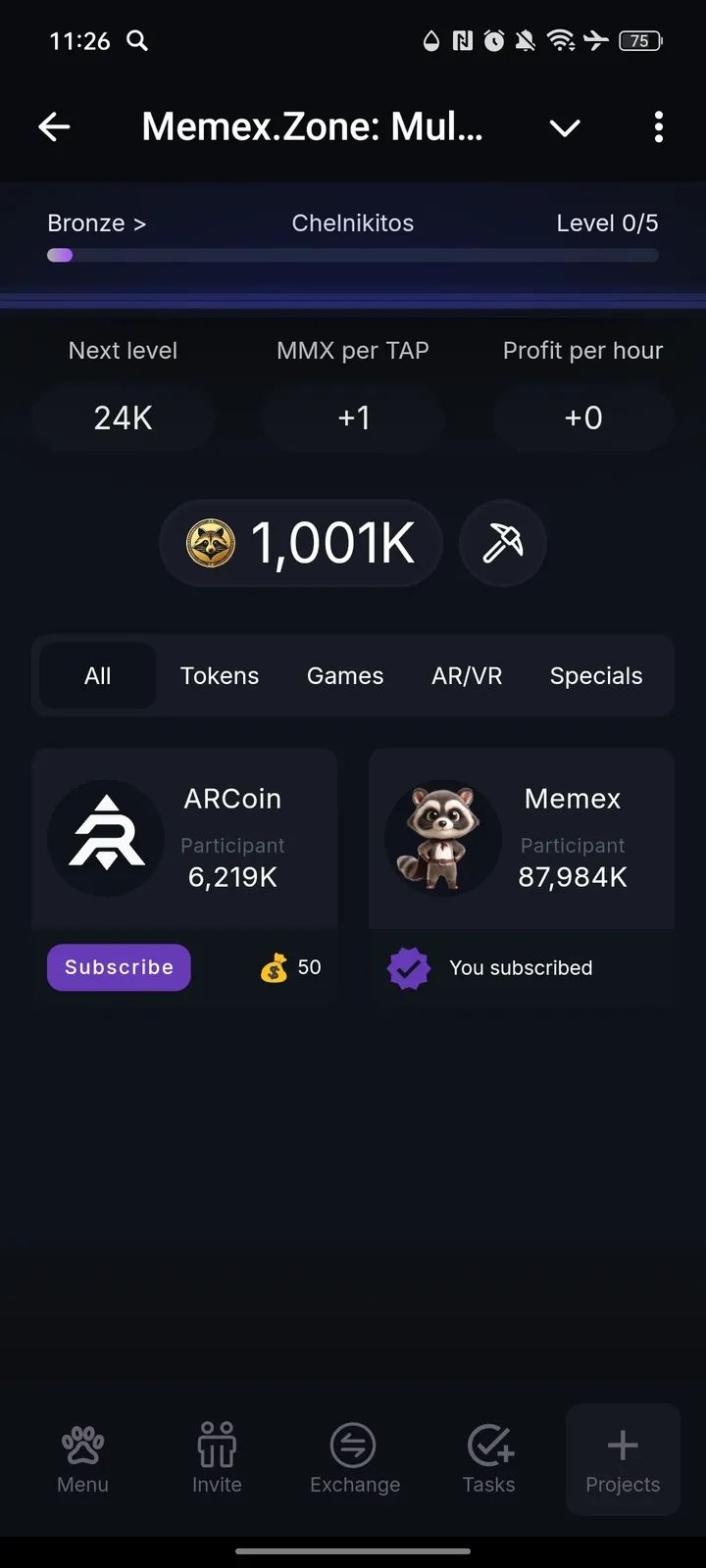Viewport: 706px width, 1568px height.
Task: Tap the back arrow to exit
Action: [55, 127]
